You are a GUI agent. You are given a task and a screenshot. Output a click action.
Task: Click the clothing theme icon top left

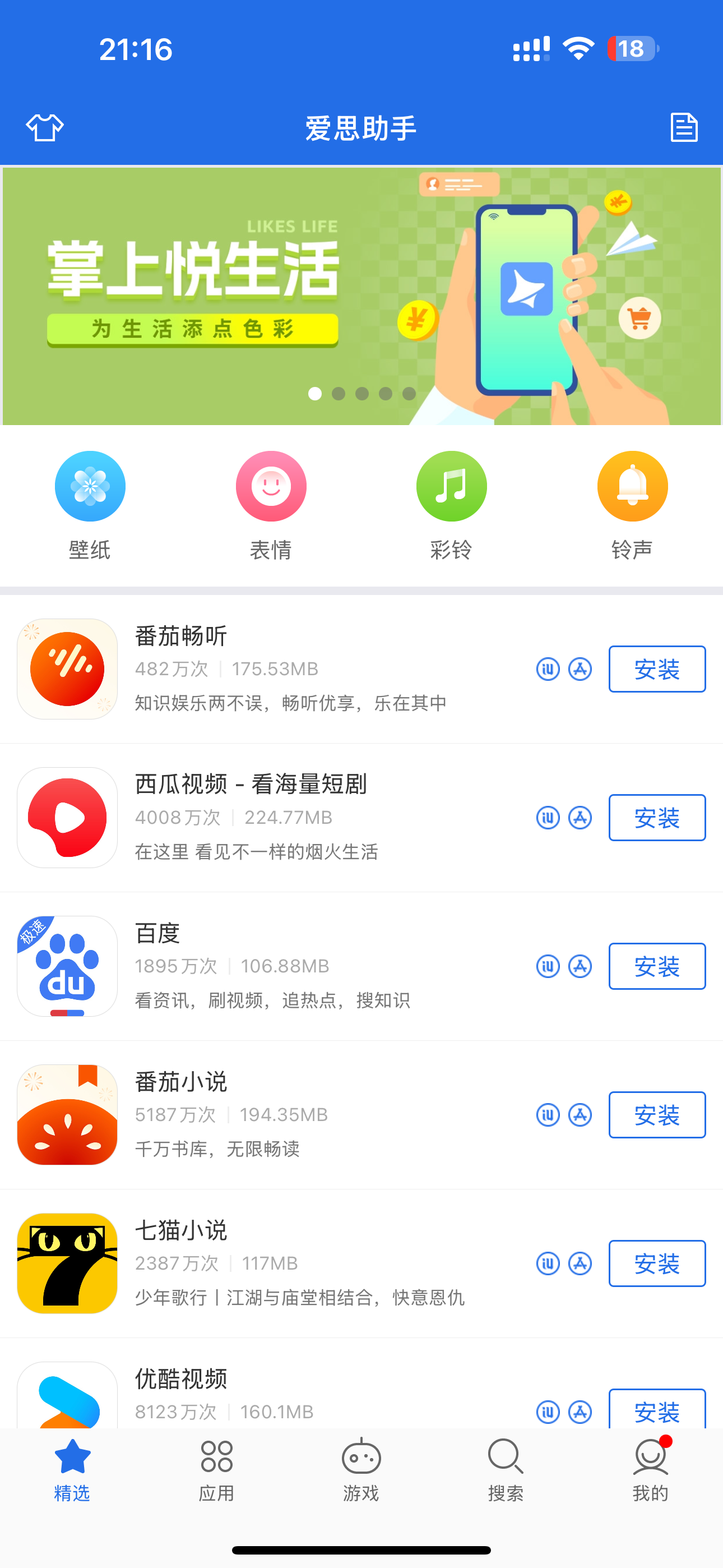coord(45,127)
